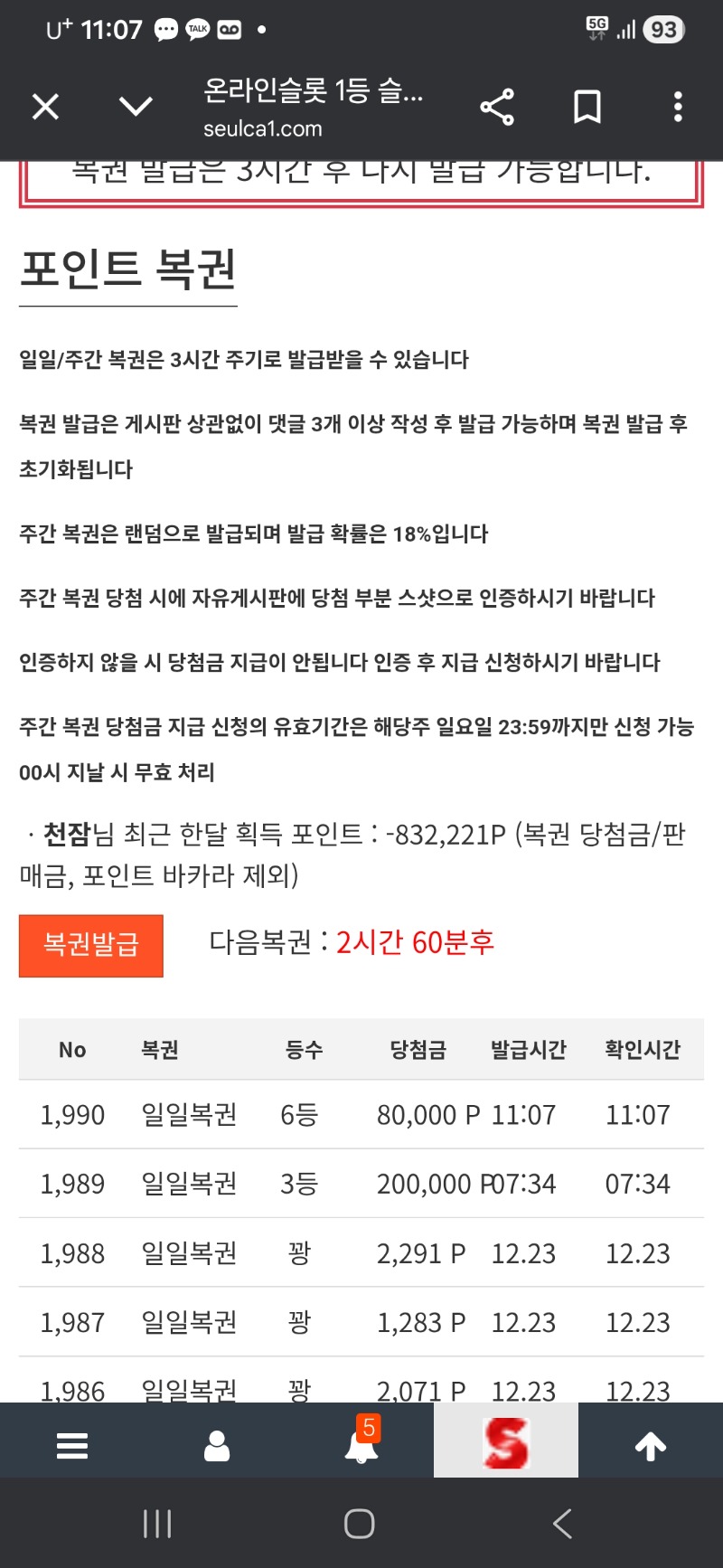This screenshot has height=1568, width=723.
Task: Open the user profile icon
Action: 217,1446
